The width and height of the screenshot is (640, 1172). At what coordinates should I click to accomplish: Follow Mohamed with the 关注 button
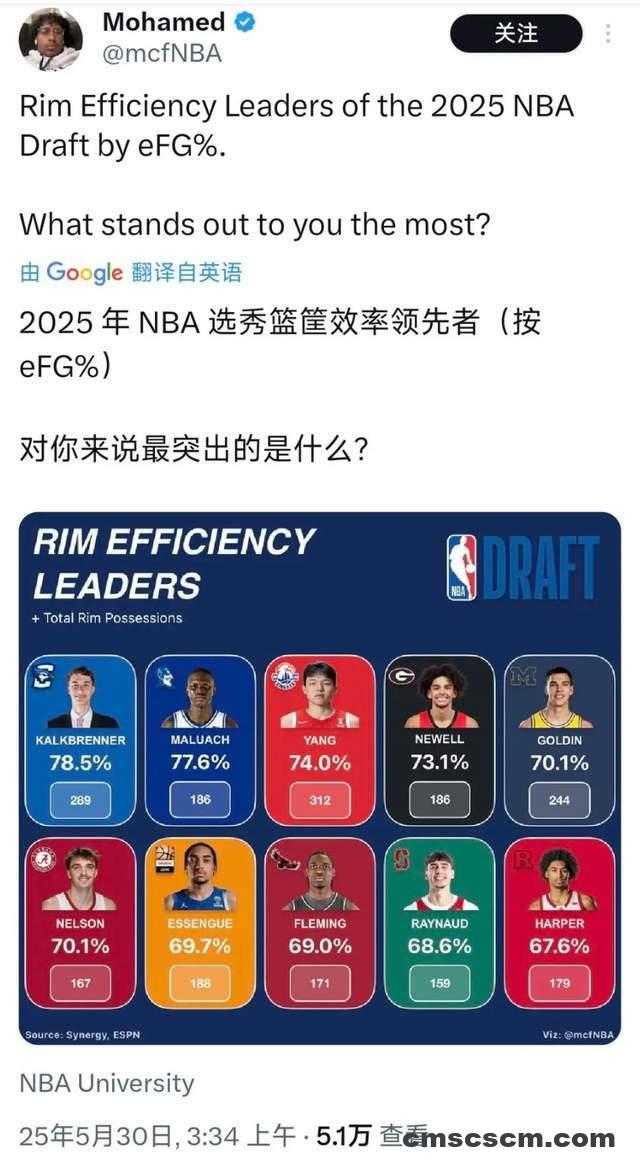tap(516, 34)
